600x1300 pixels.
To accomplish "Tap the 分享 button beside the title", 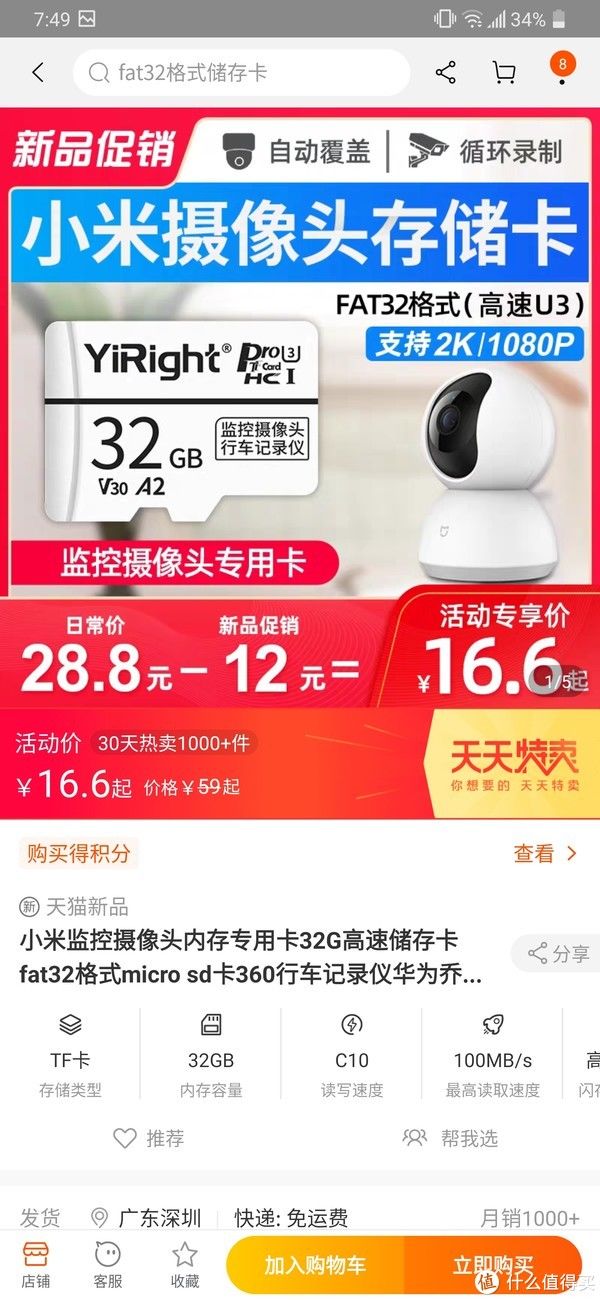I will point(559,954).
